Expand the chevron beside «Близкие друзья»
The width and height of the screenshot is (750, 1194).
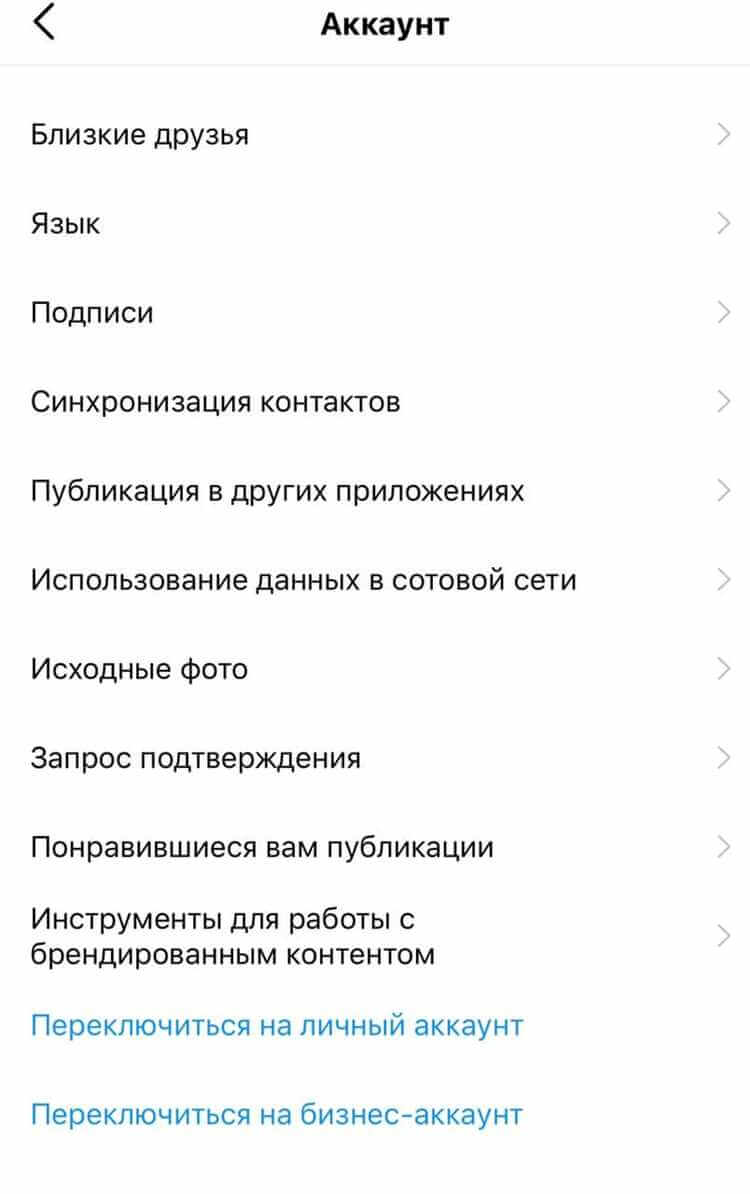[x=723, y=134]
